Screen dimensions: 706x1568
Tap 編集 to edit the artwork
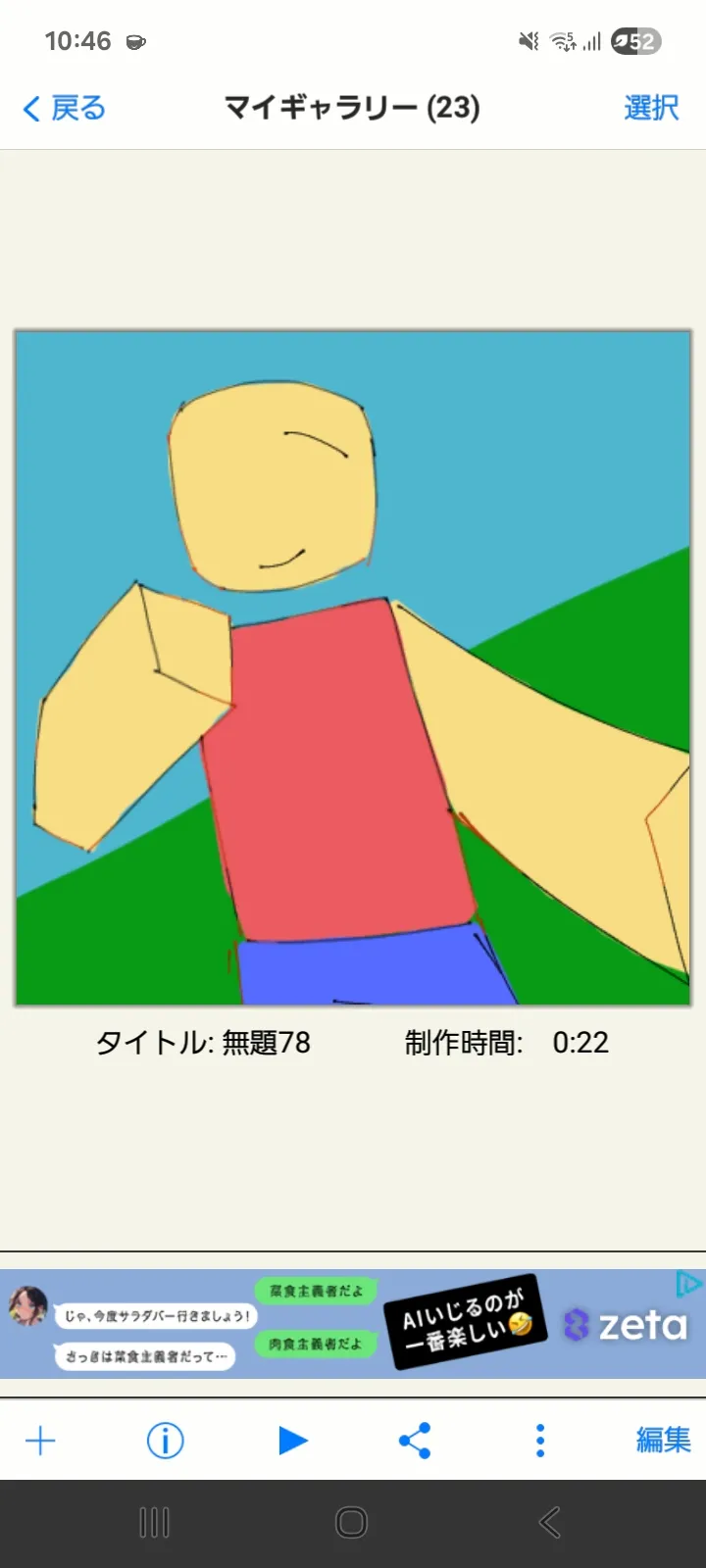tap(663, 1440)
